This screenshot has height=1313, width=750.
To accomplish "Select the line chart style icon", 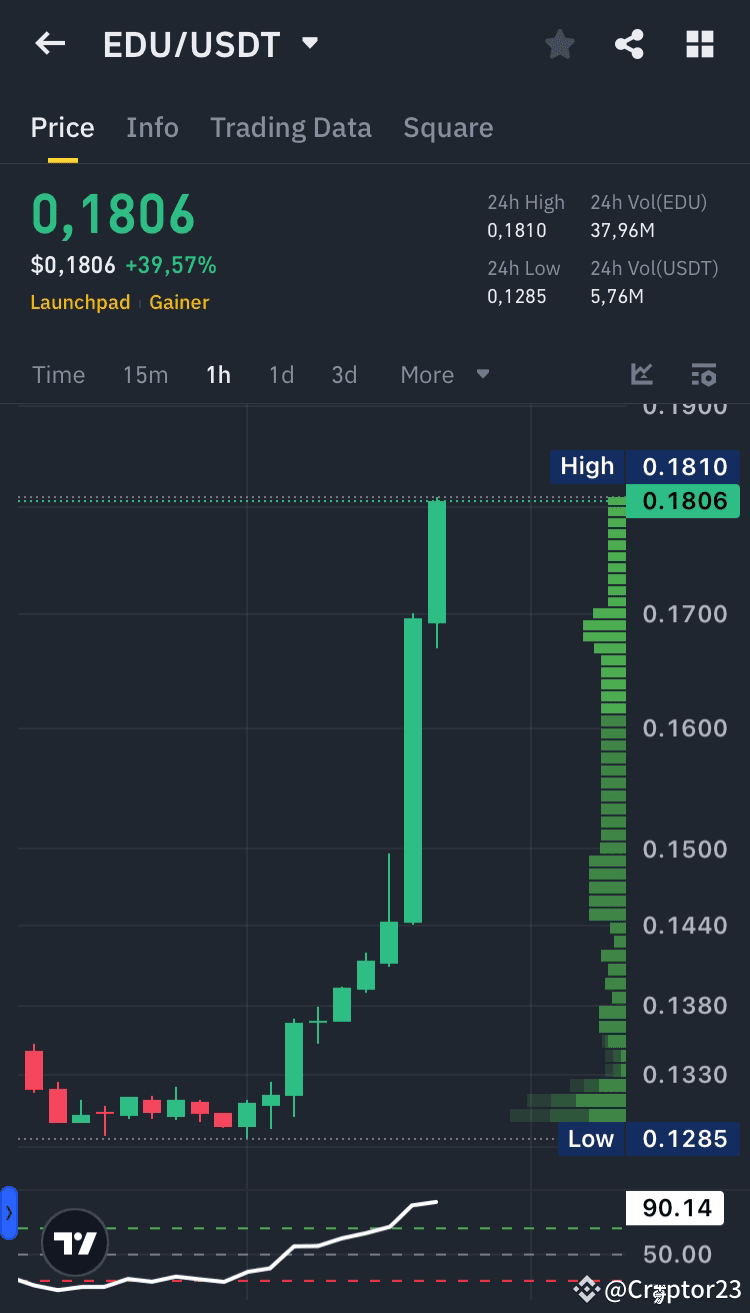I will [641, 374].
